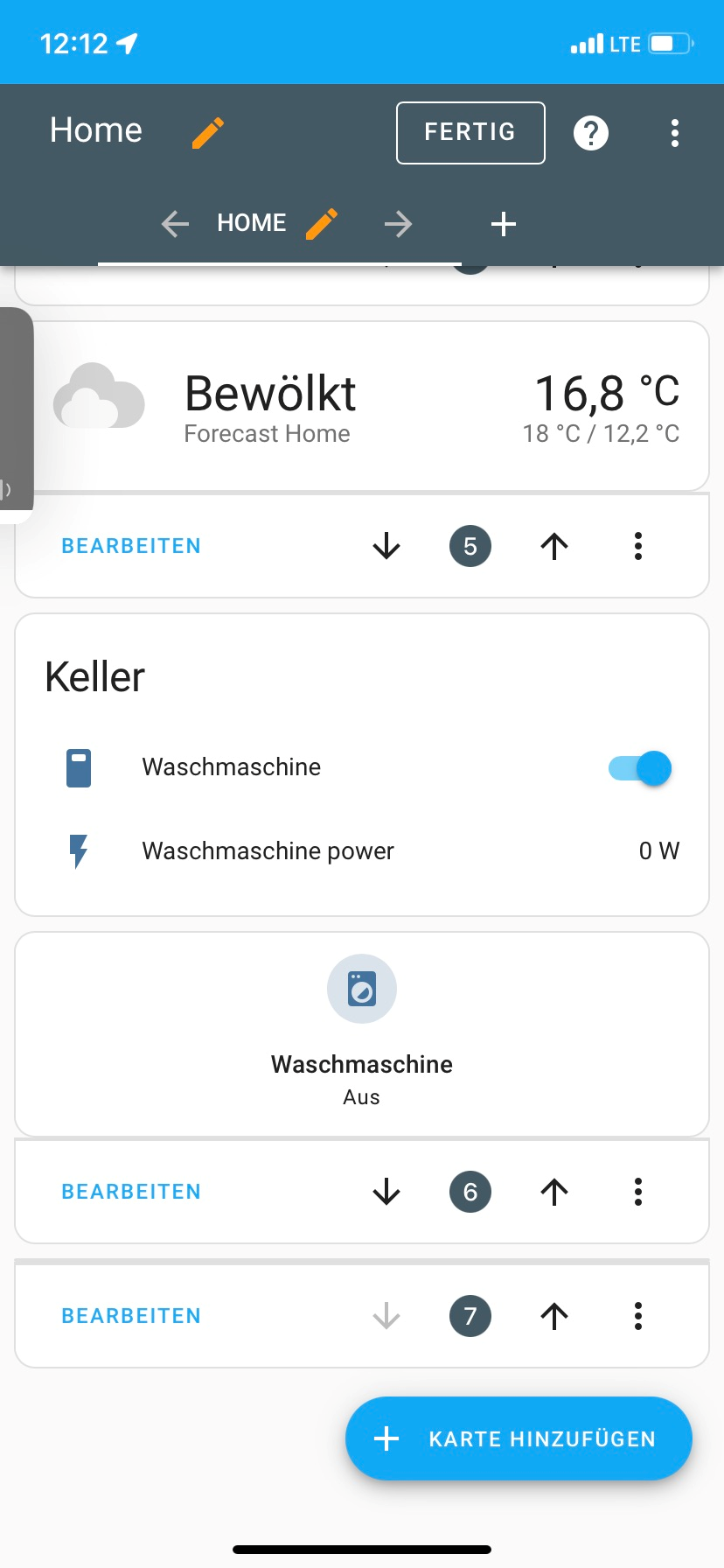
Task: Toggle the Waschmaschine entity button showing Aus
Action: (x=361, y=1035)
